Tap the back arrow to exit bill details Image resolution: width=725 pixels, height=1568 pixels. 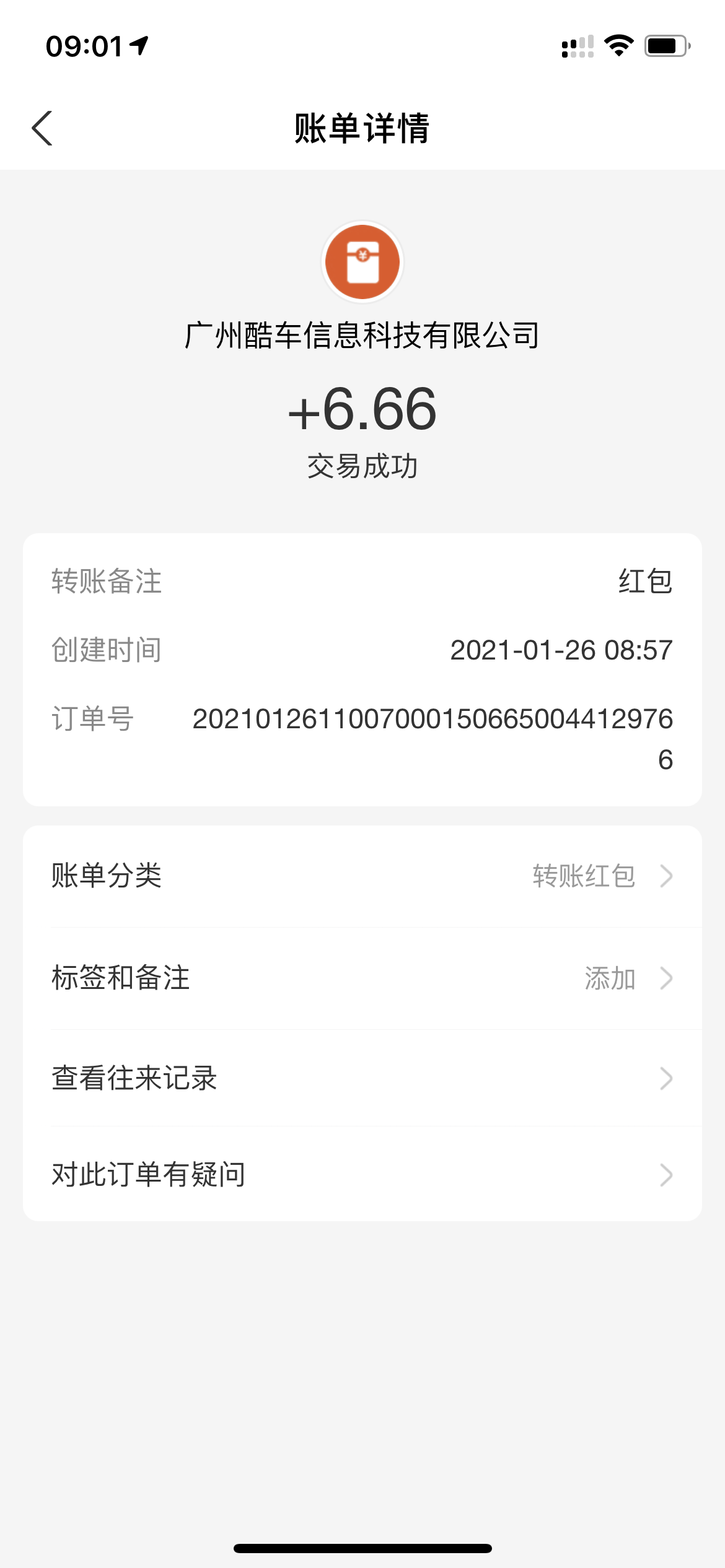coord(42,128)
